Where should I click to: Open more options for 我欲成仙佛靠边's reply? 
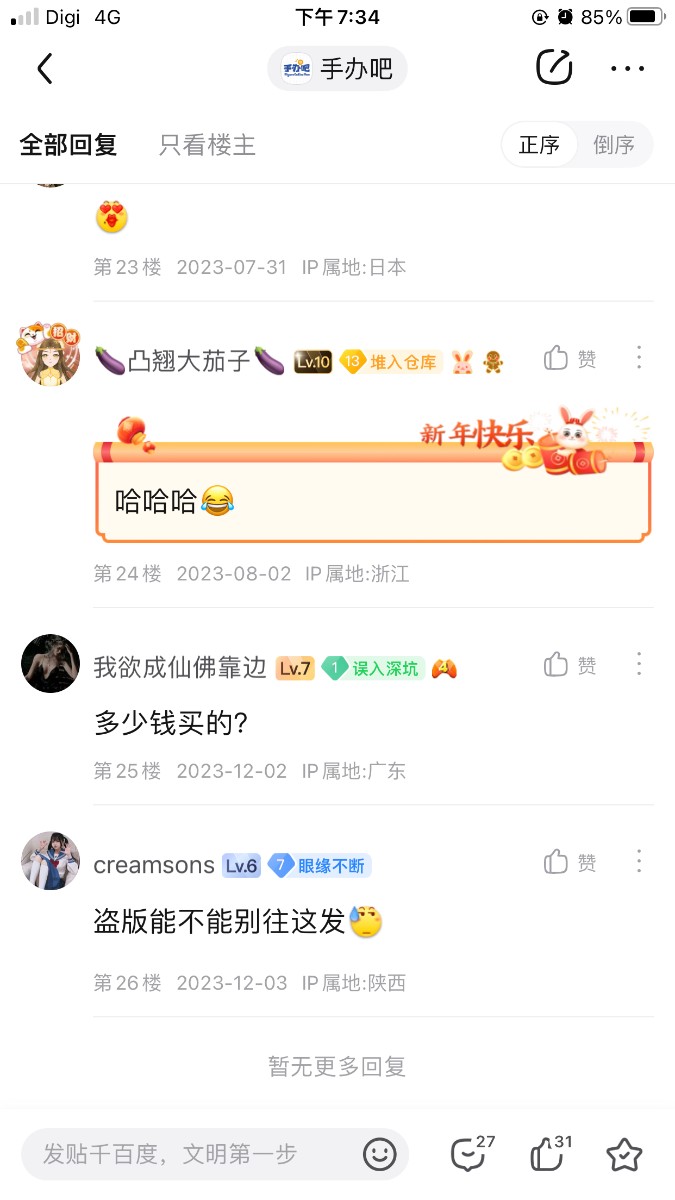pyautogui.click(x=639, y=664)
